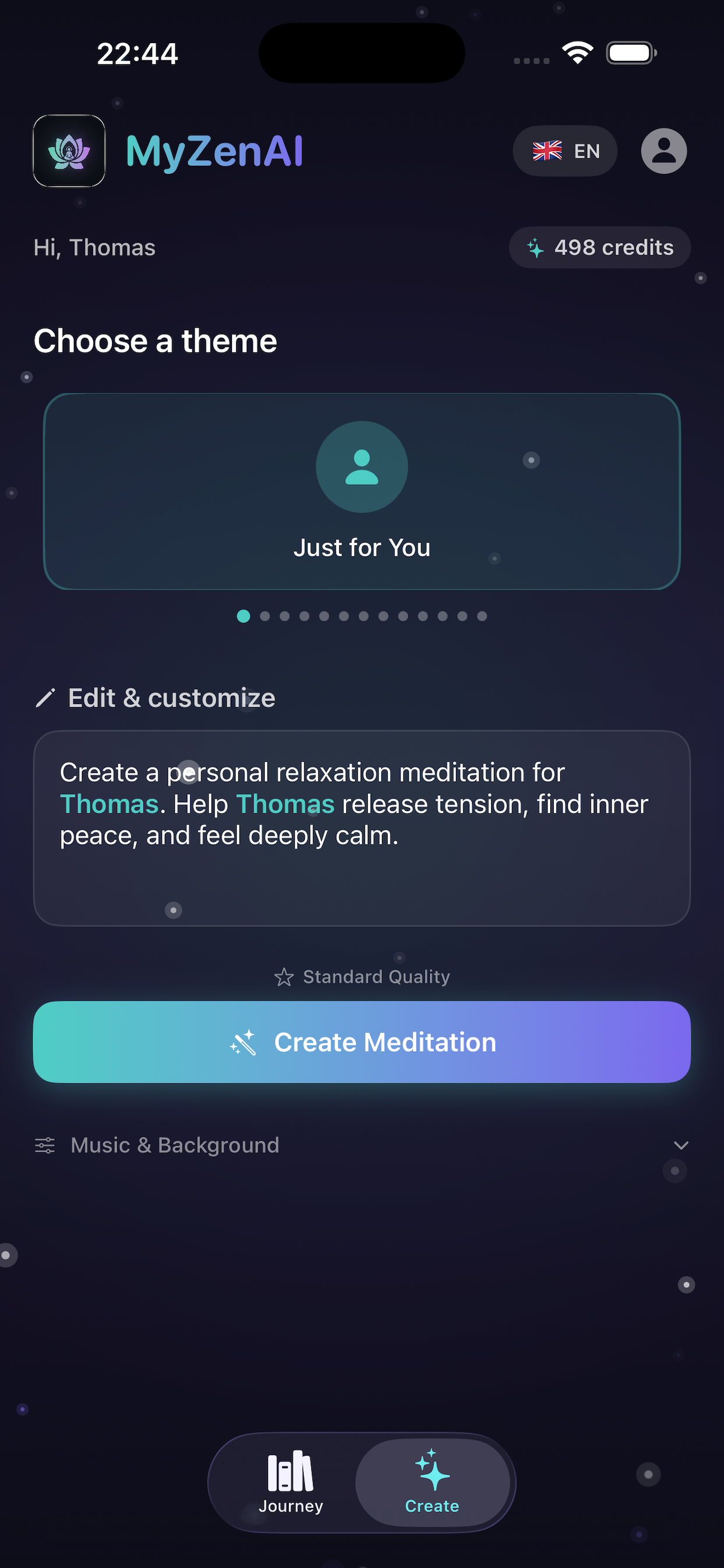Open the 498 credits balance
The height and width of the screenshot is (1568, 724).
click(599, 248)
